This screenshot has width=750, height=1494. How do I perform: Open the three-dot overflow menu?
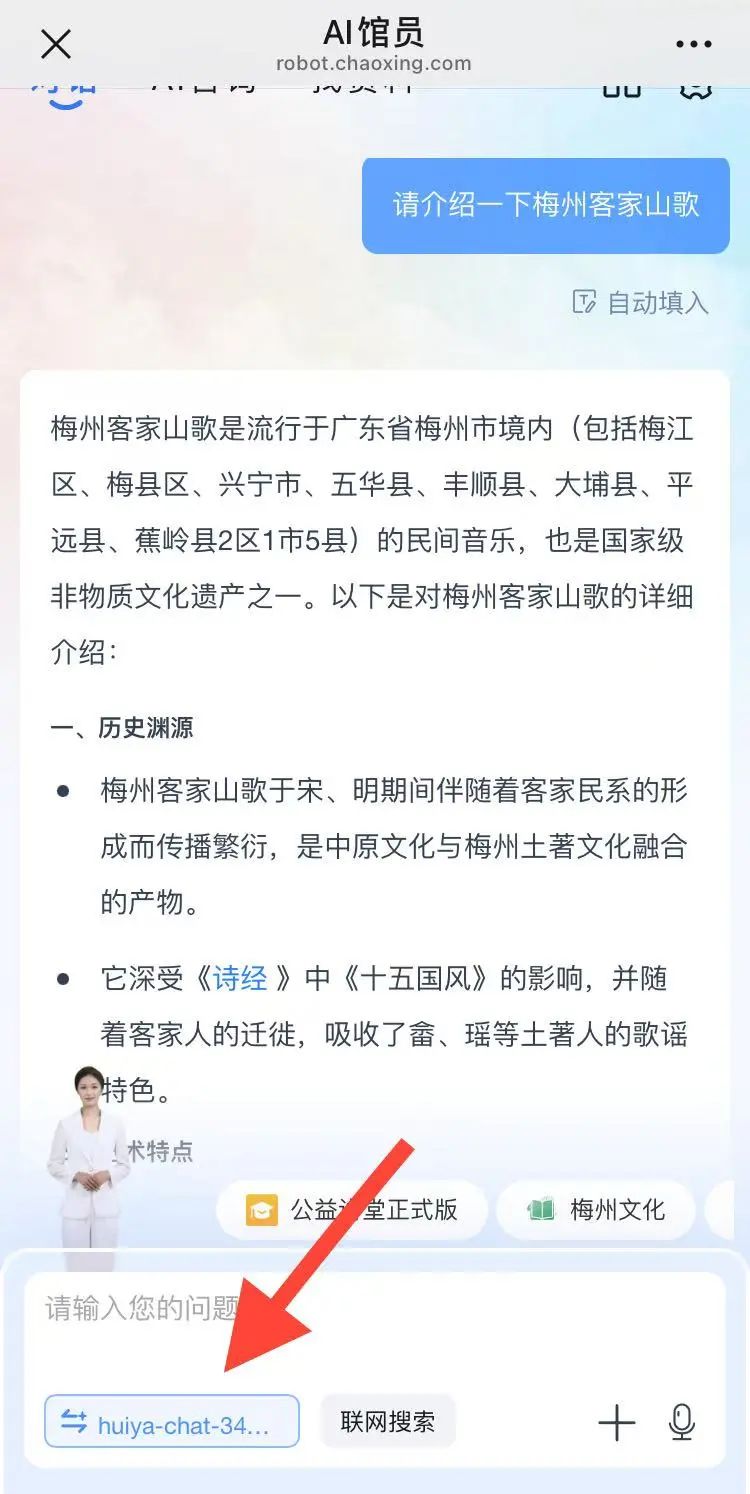click(x=693, y=44)
